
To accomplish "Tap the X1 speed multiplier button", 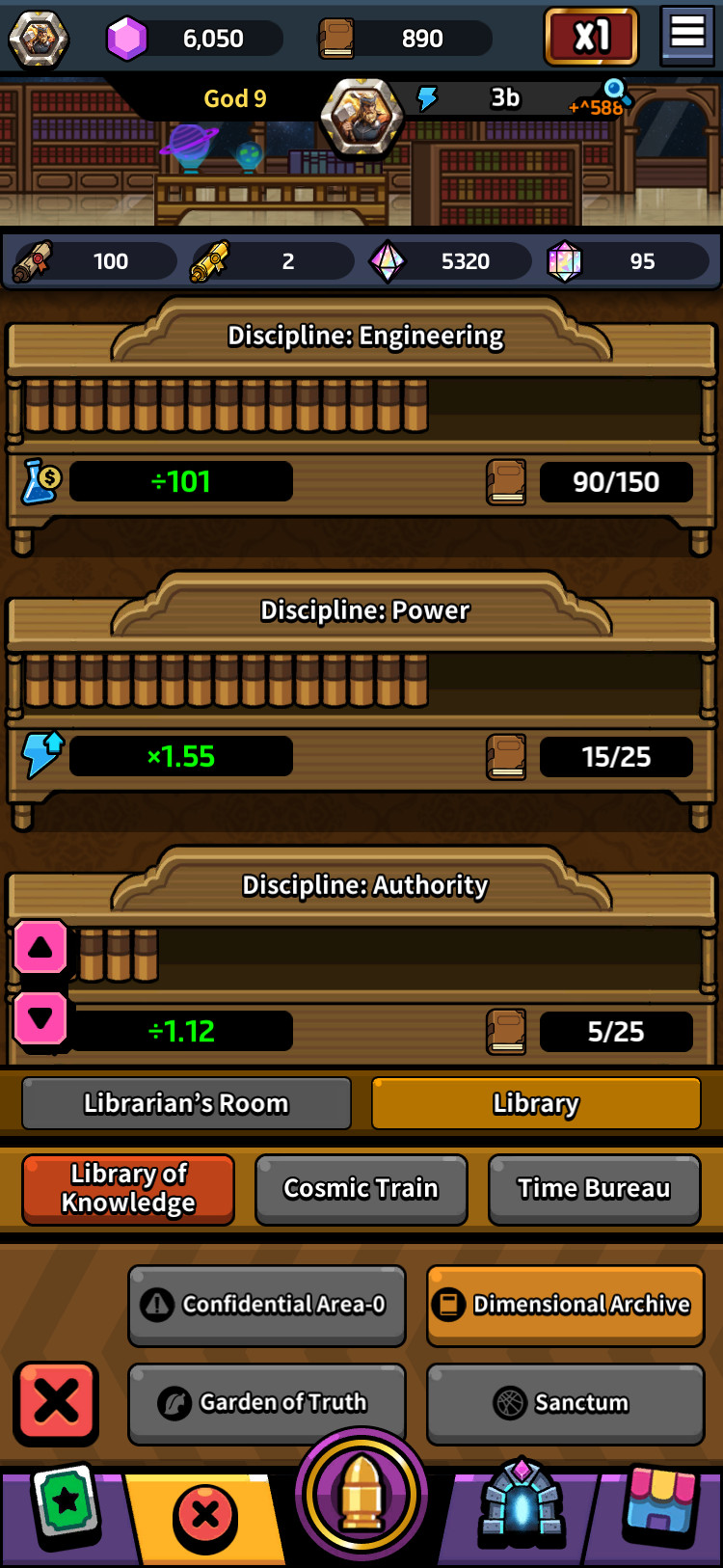I will pyautogui.click(x=591, y=37).
